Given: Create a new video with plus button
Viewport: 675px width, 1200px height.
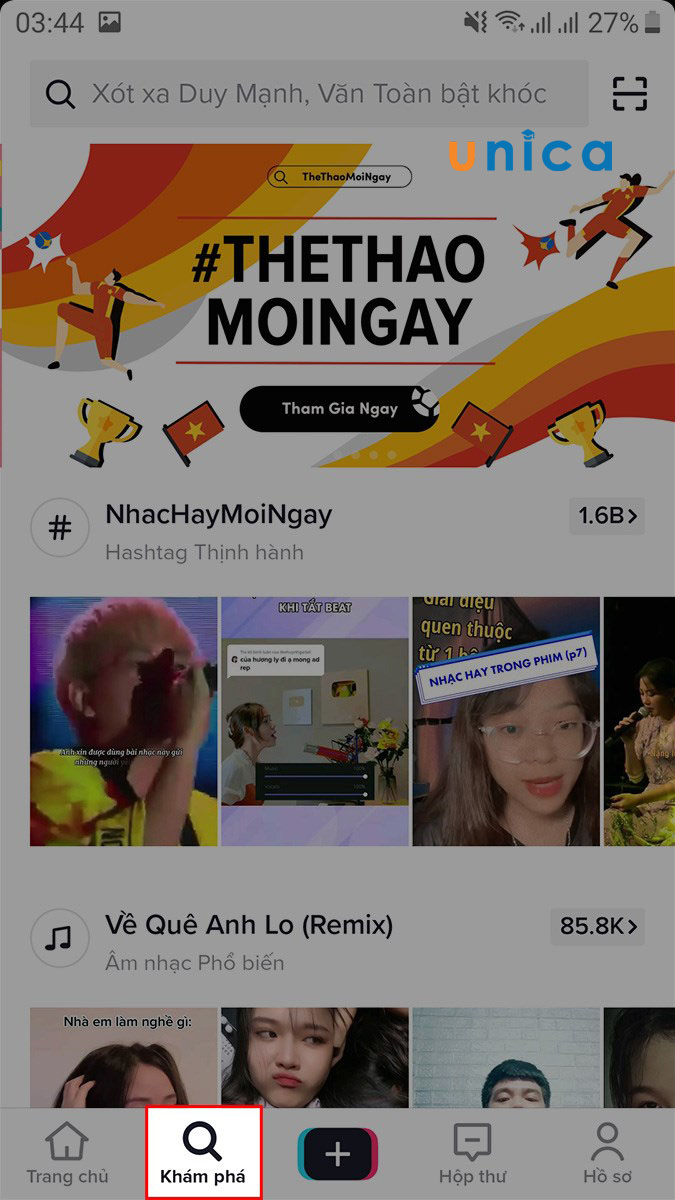Looking at the screenshot, I should click(x=338, y=1153).
